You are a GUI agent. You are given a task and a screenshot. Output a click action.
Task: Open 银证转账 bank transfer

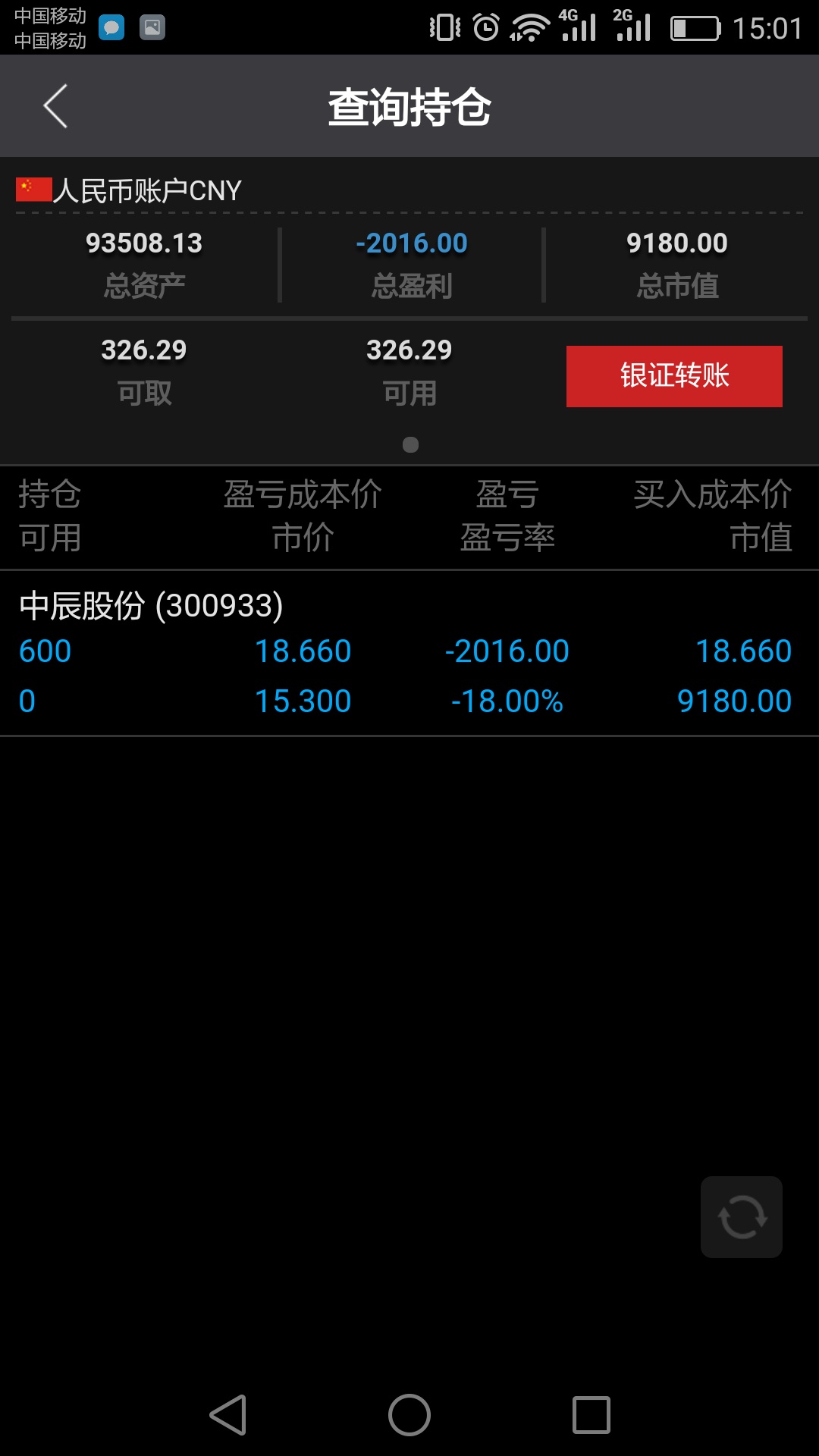point(674,376)
